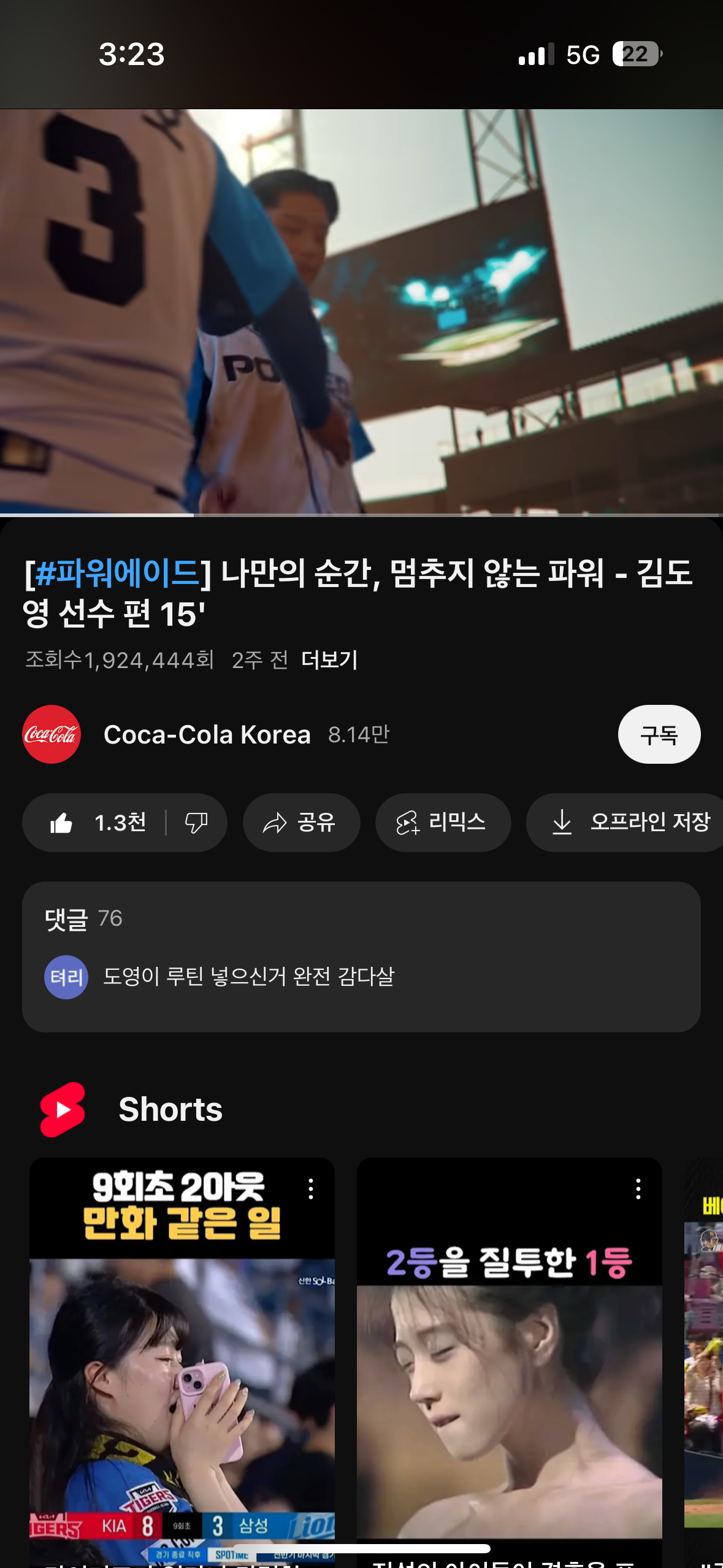Expand the description with 더보기
The width and height of the screenshot is (723, 1568).
[329, 660]
